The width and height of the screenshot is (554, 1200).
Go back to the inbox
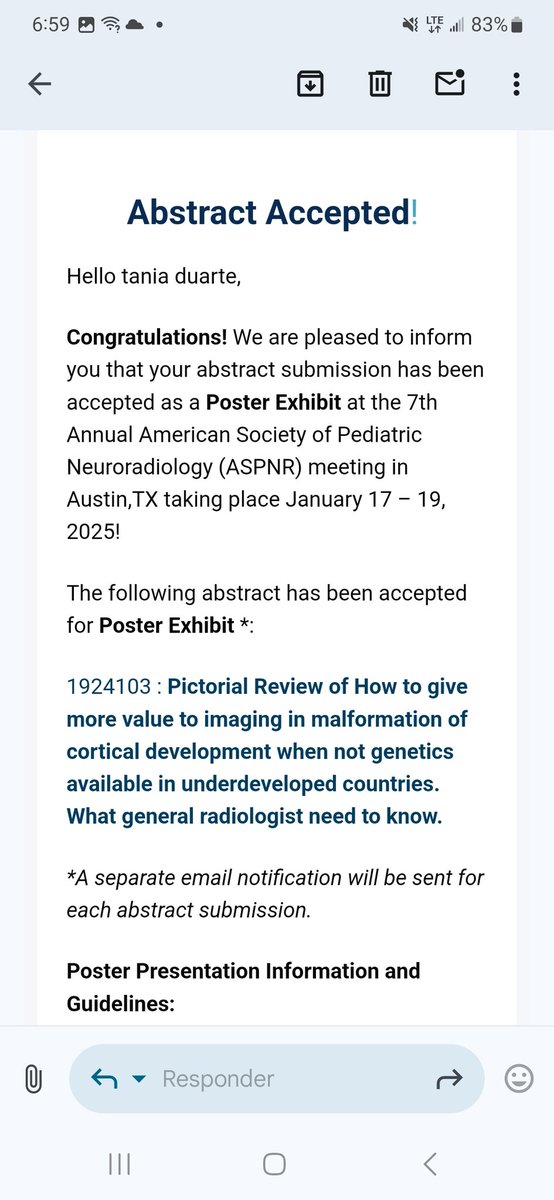coord(40,85)
